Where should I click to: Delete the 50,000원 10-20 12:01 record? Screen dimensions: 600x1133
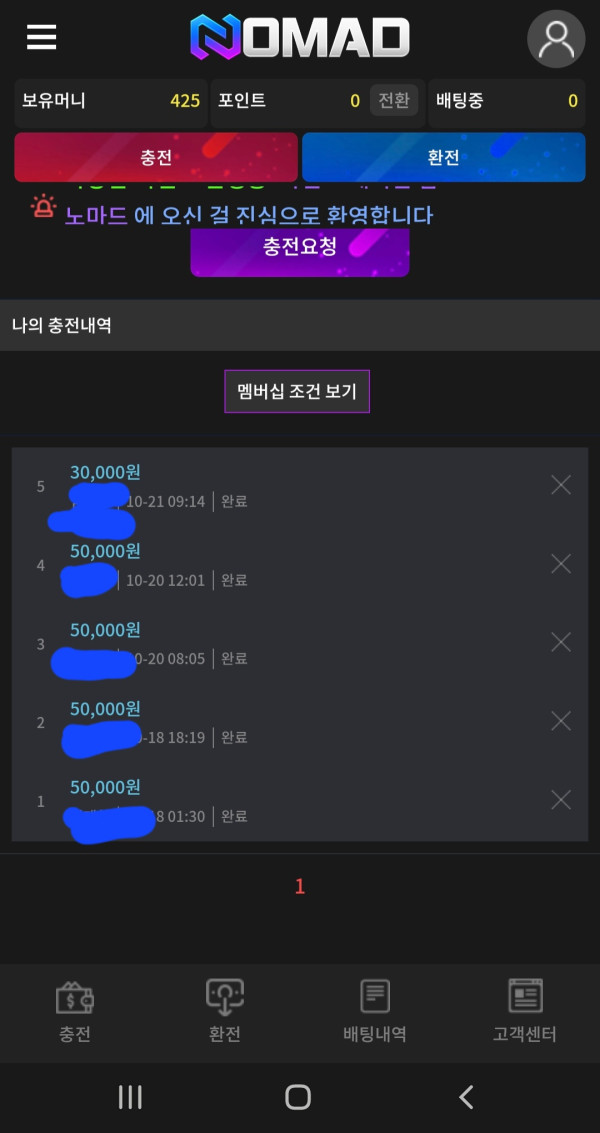561,564
